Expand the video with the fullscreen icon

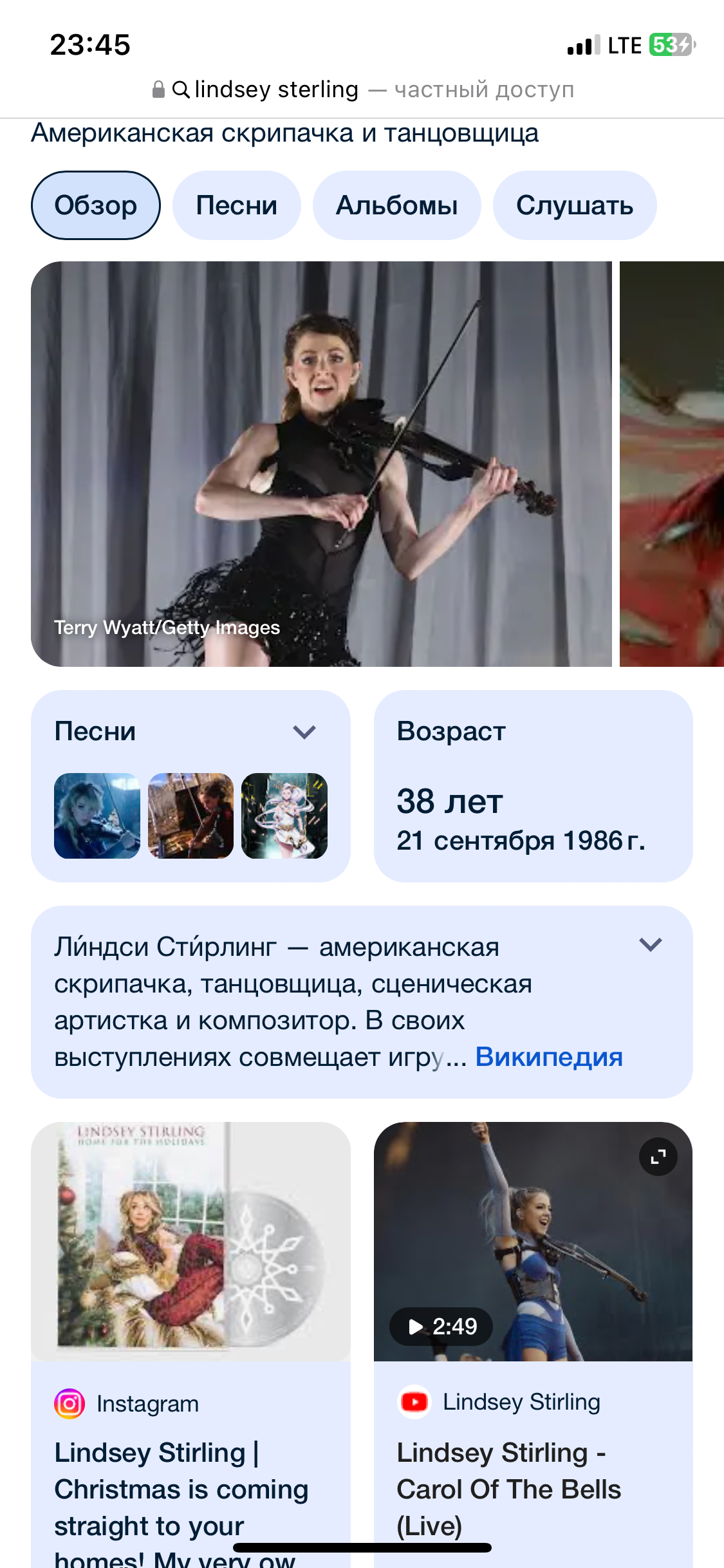coord(658,1157)
